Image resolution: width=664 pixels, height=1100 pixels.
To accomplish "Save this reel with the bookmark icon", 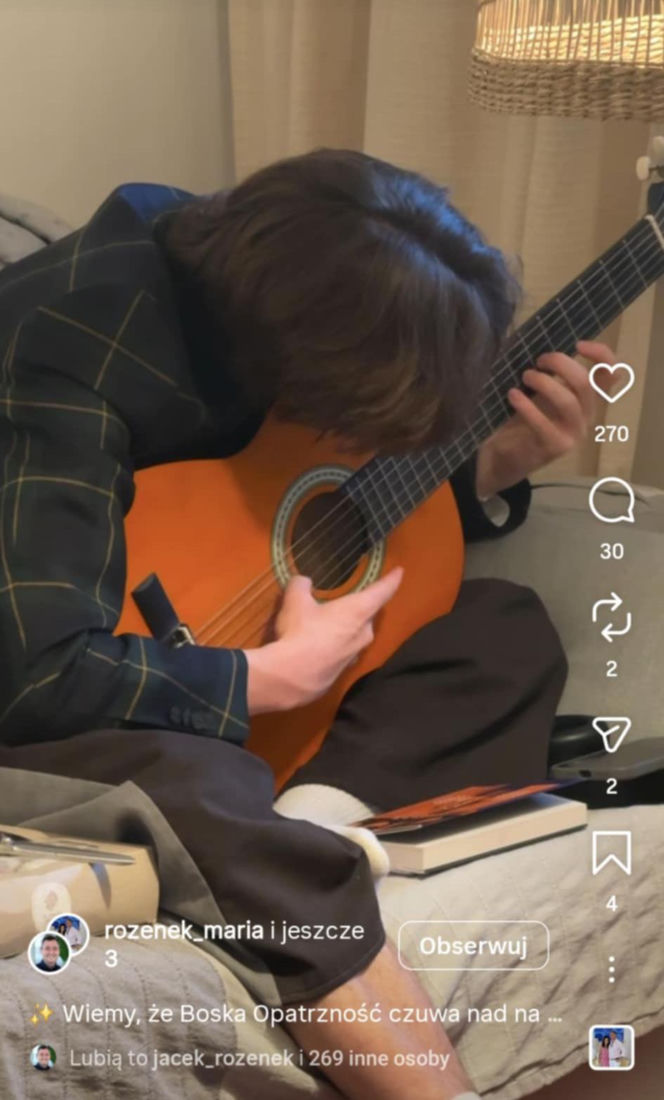I will pos(611,852).
